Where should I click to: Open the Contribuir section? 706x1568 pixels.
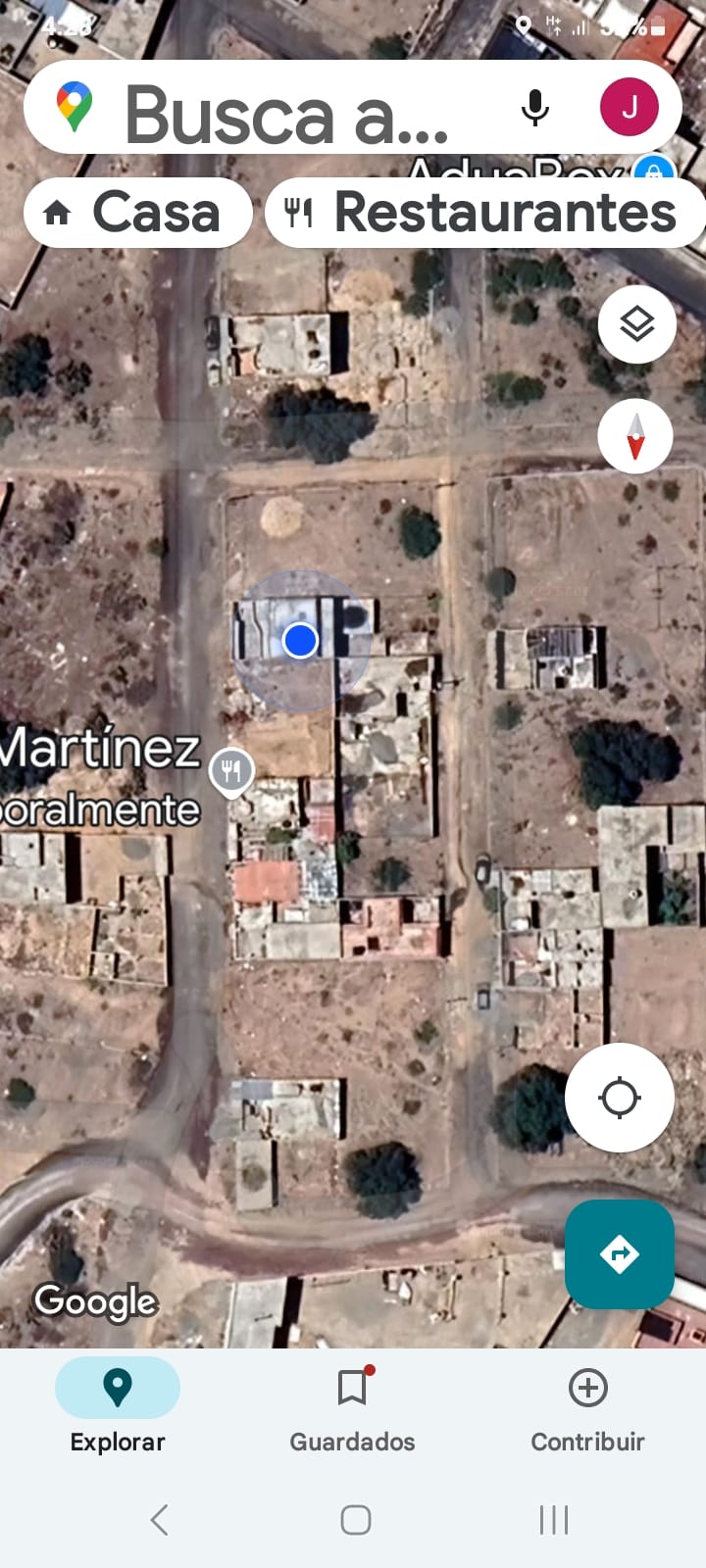587,1408
